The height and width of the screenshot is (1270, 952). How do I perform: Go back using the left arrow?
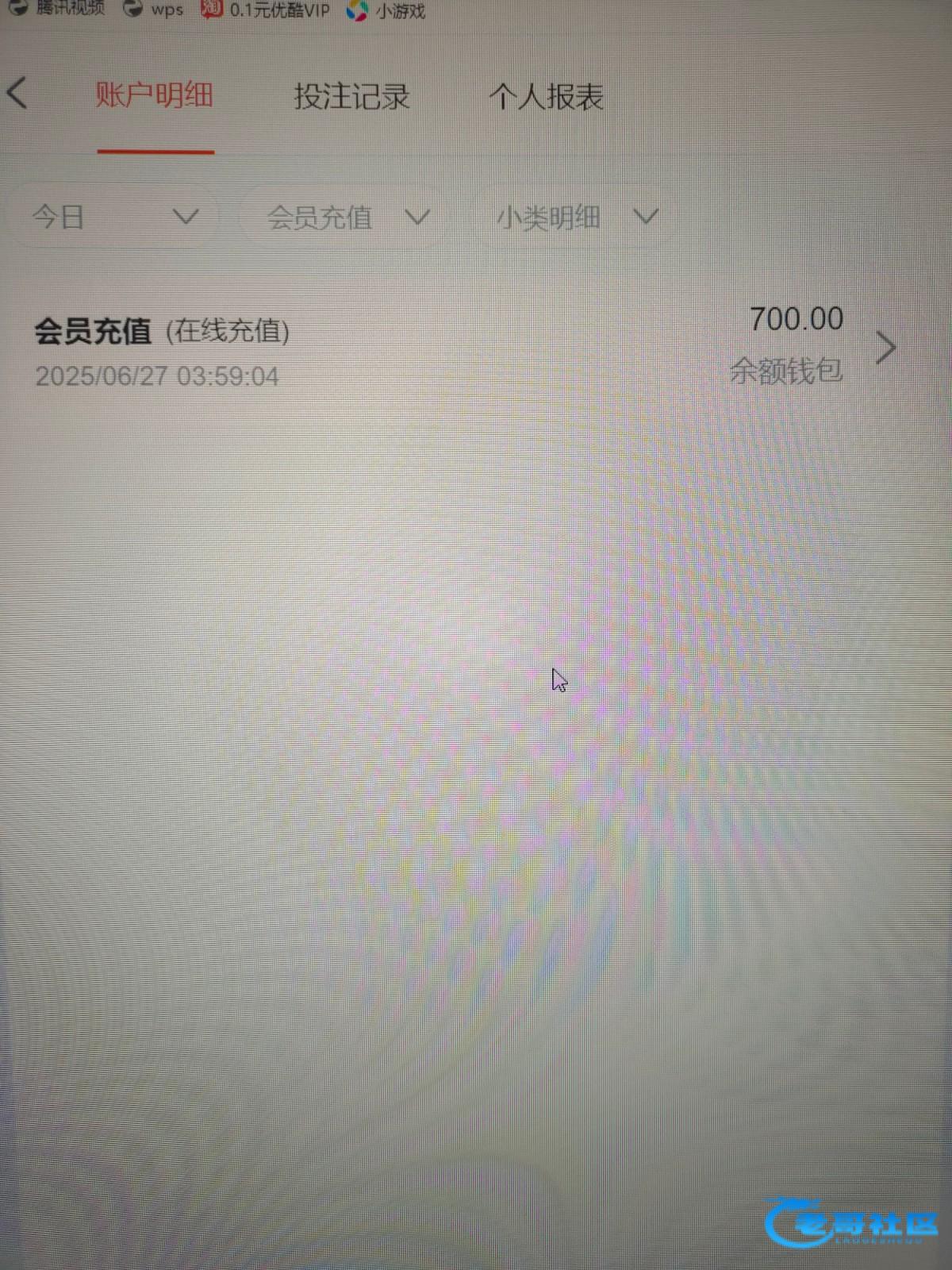pyautogui.click(x=17, y=94)
